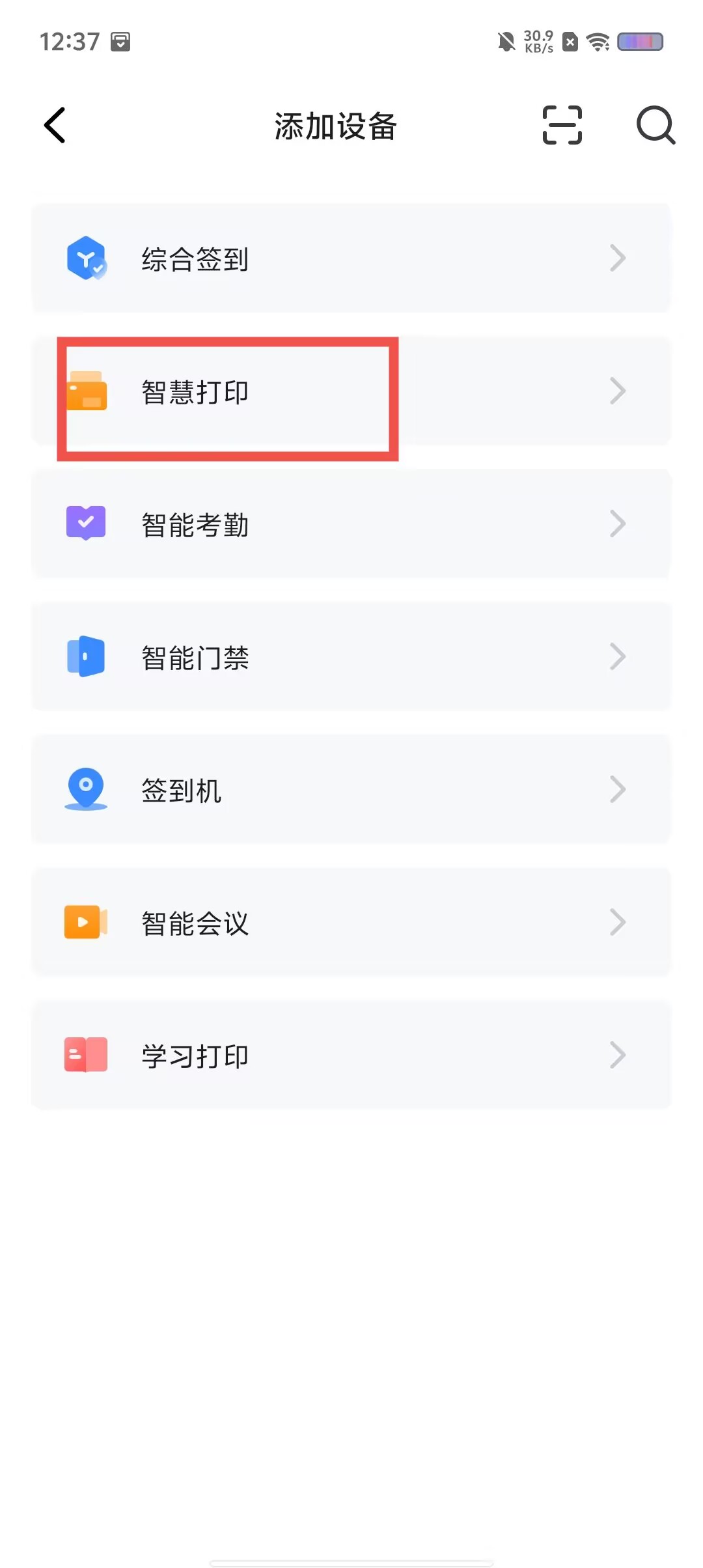Image resolution: width=703 pixels, height=1568 pixels.
Task: Select 智慧打印 device type
Action: [351, 391]
